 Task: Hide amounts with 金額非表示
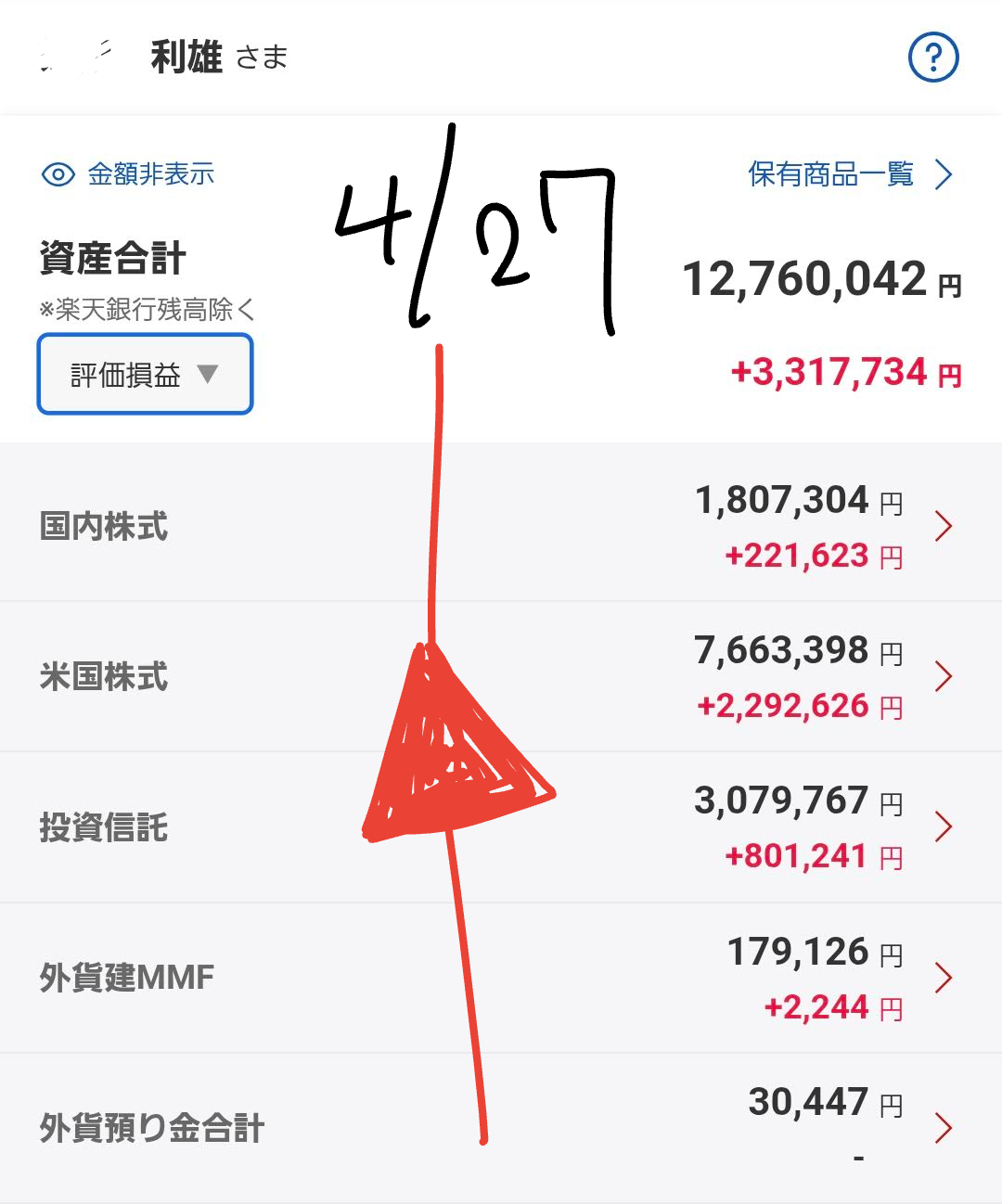pos(129,174)
